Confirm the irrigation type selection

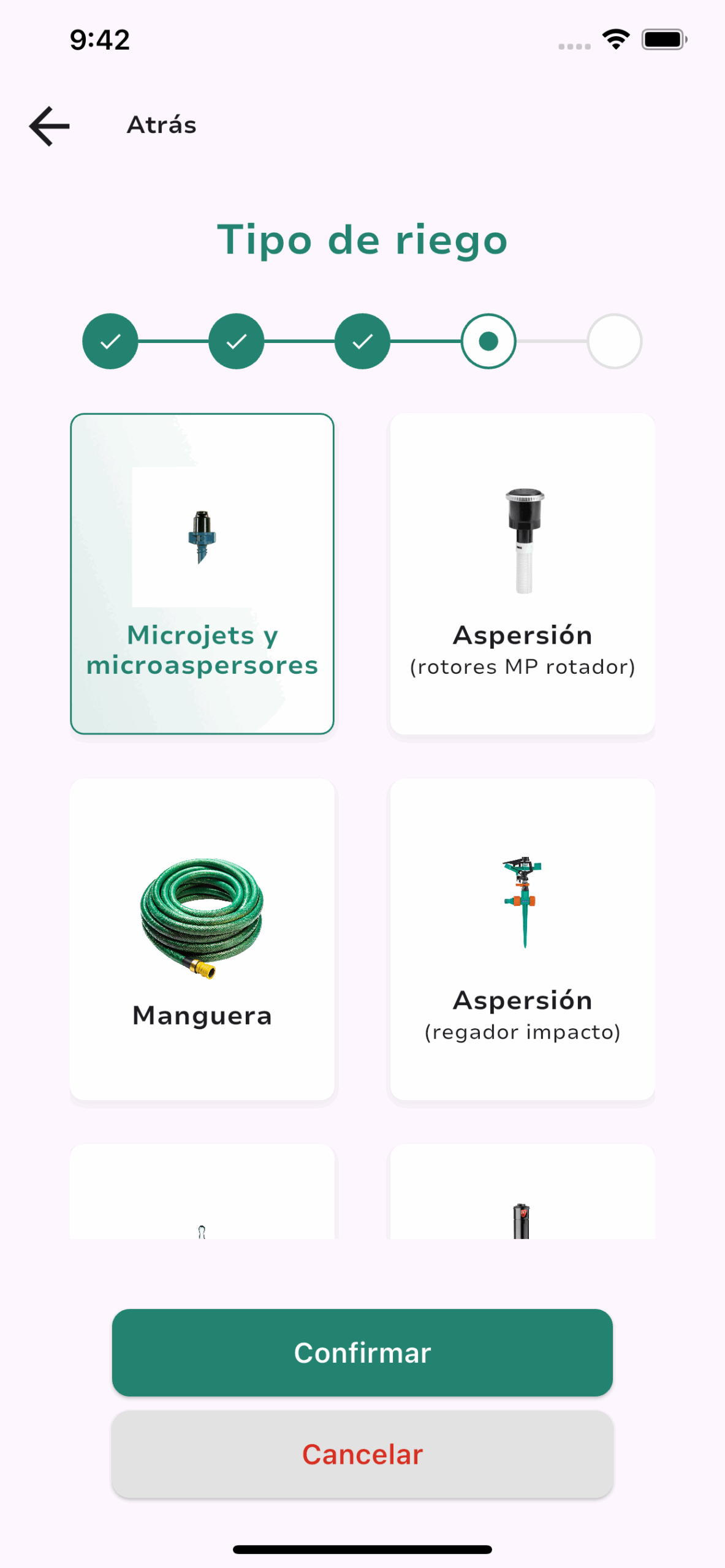pos(362,1352)
